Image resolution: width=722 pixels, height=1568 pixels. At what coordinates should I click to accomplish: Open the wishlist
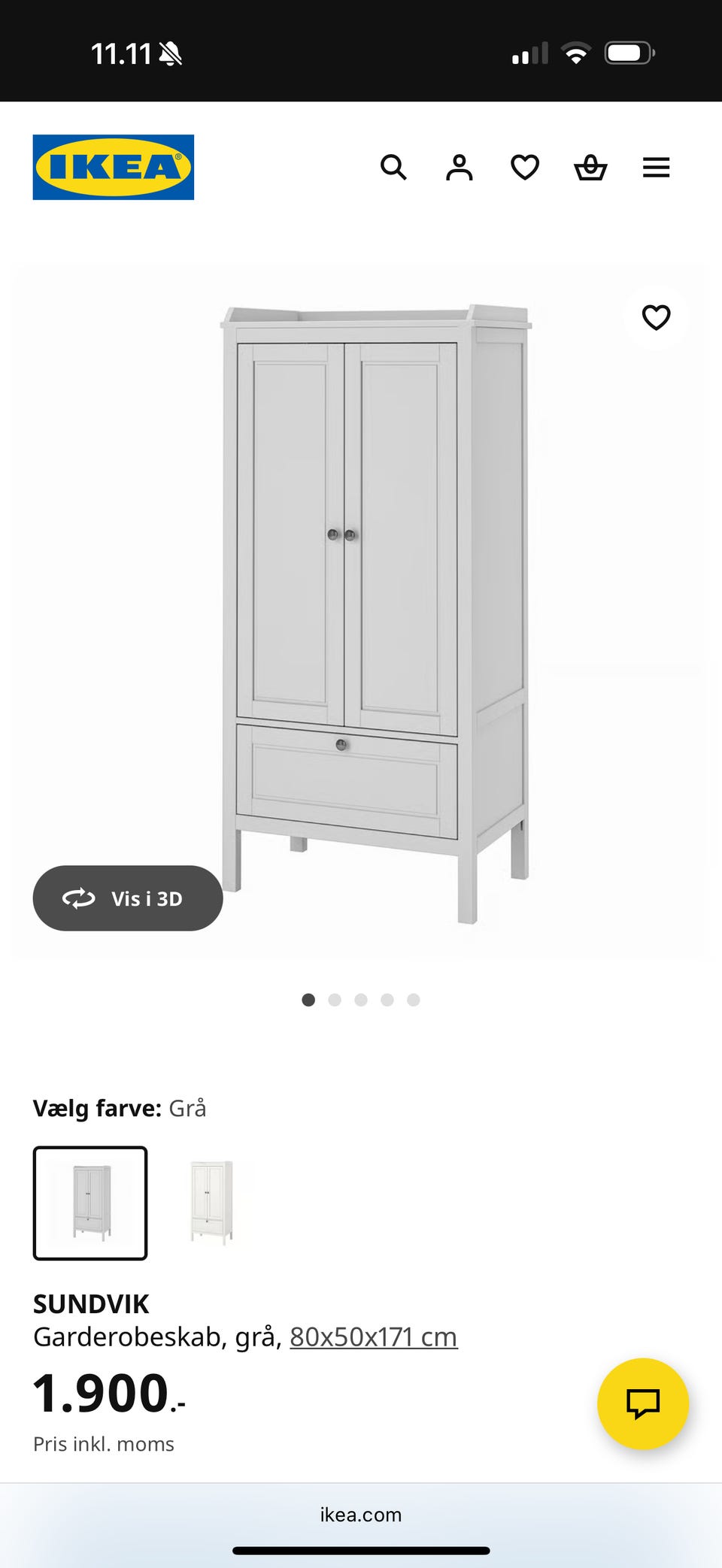coord(525,168)
